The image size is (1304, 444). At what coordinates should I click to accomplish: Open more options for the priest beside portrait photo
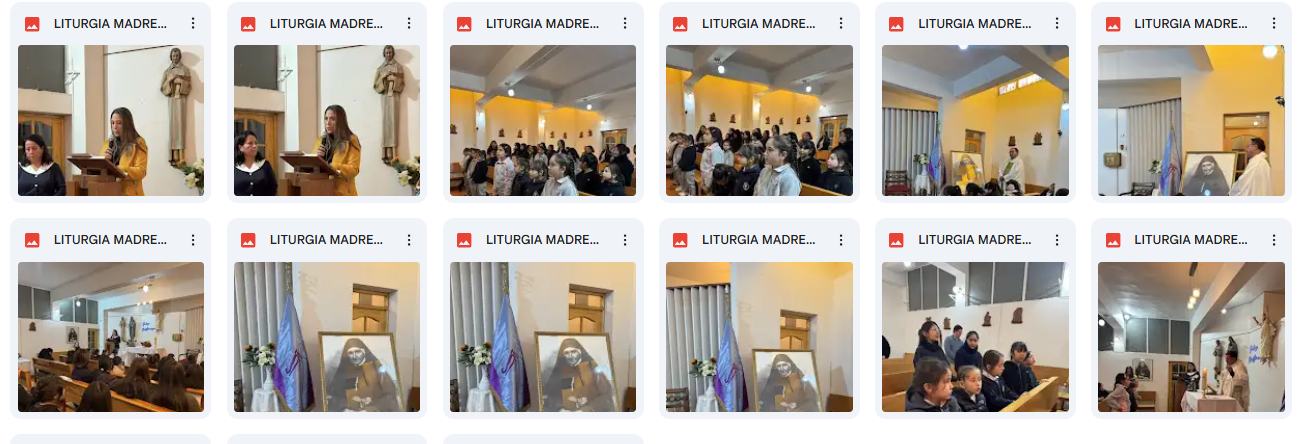[1273, 23]
